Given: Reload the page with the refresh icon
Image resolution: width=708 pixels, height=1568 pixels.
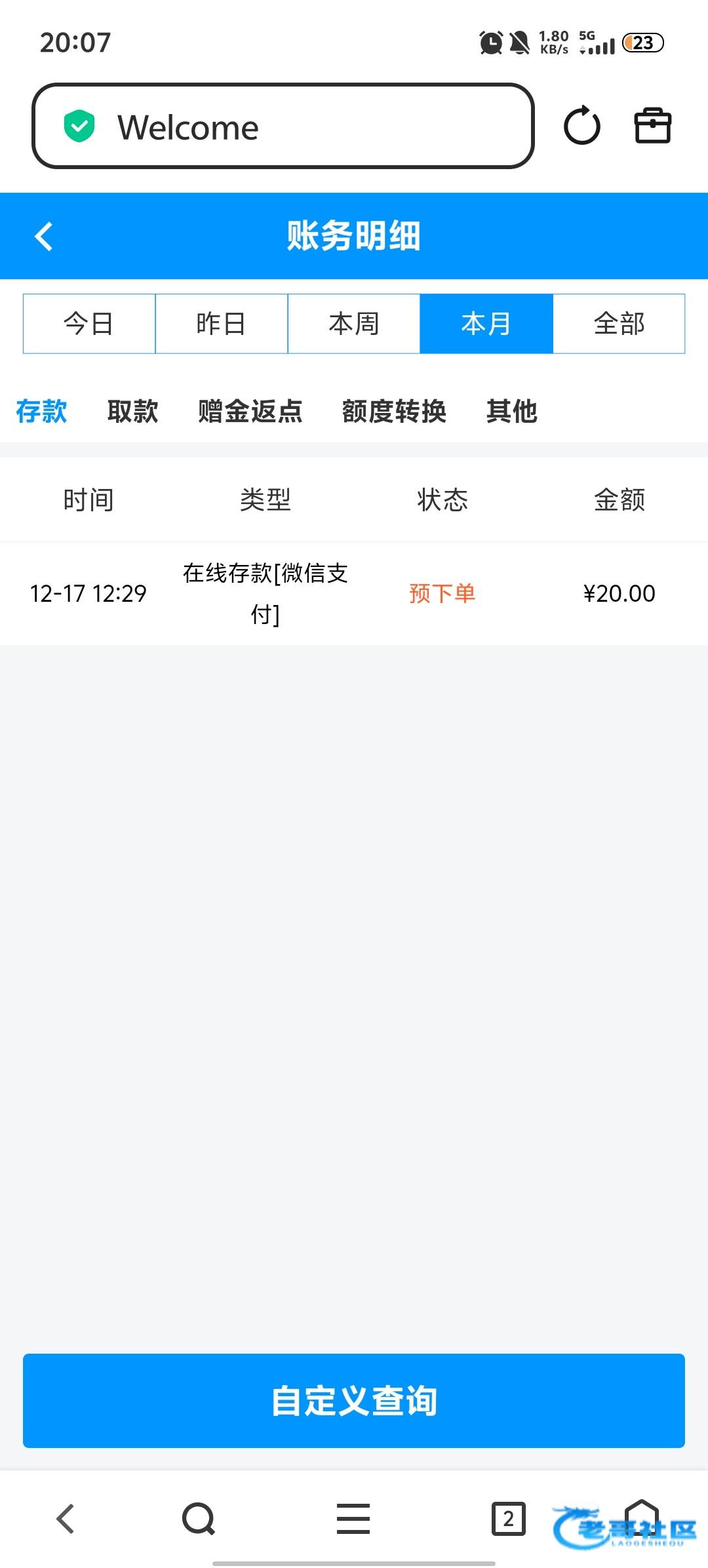Looking at the screenshot, I should point(581,125).
